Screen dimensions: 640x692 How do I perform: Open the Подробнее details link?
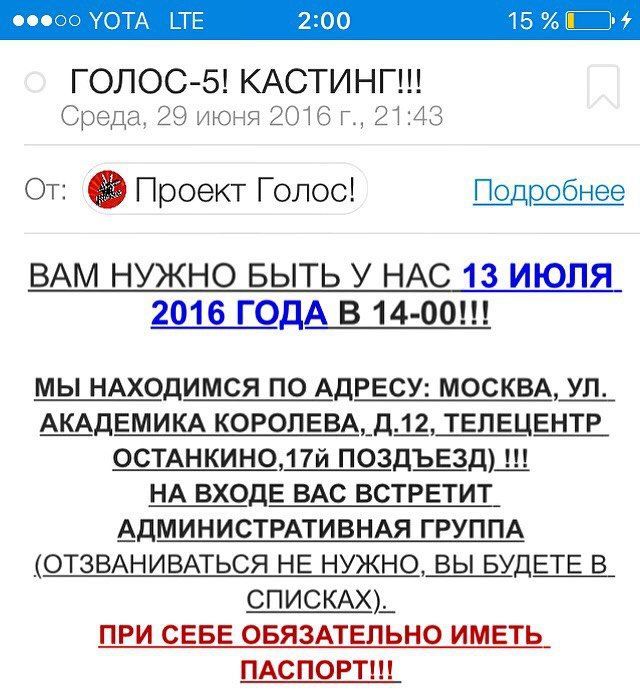coord(548,190)
